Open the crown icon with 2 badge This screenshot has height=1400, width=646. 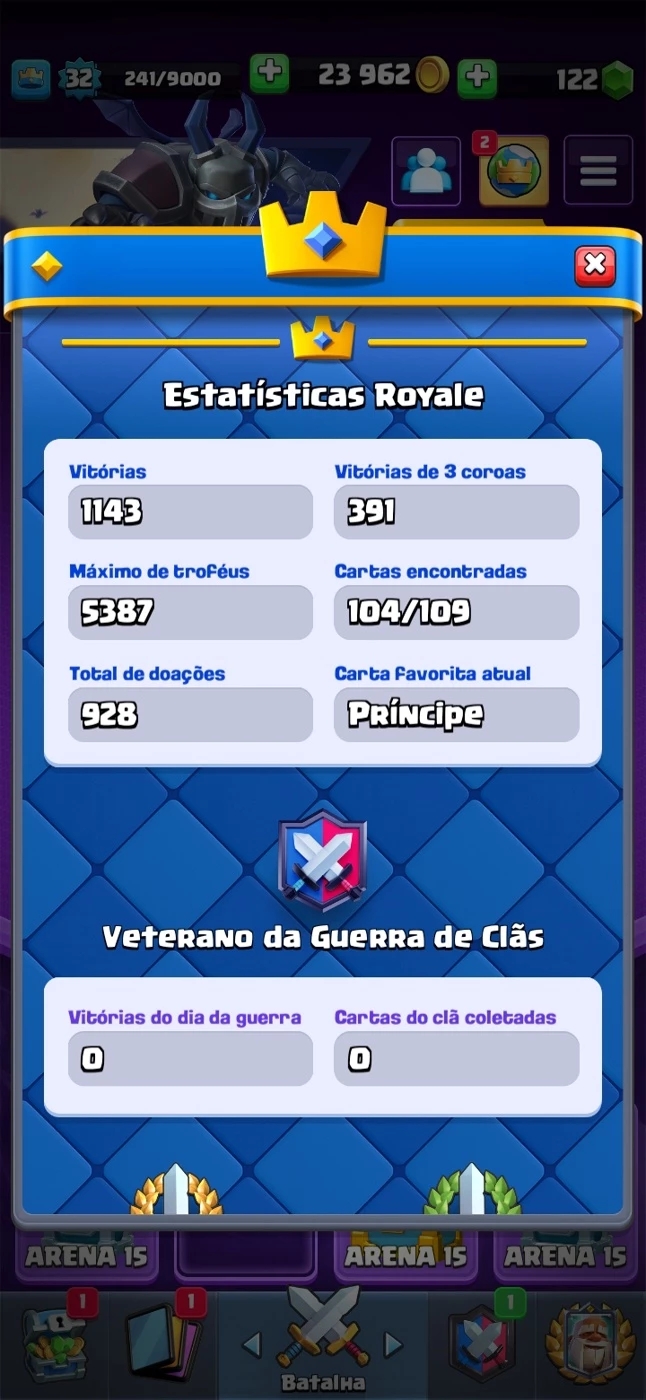coord(513,170)
